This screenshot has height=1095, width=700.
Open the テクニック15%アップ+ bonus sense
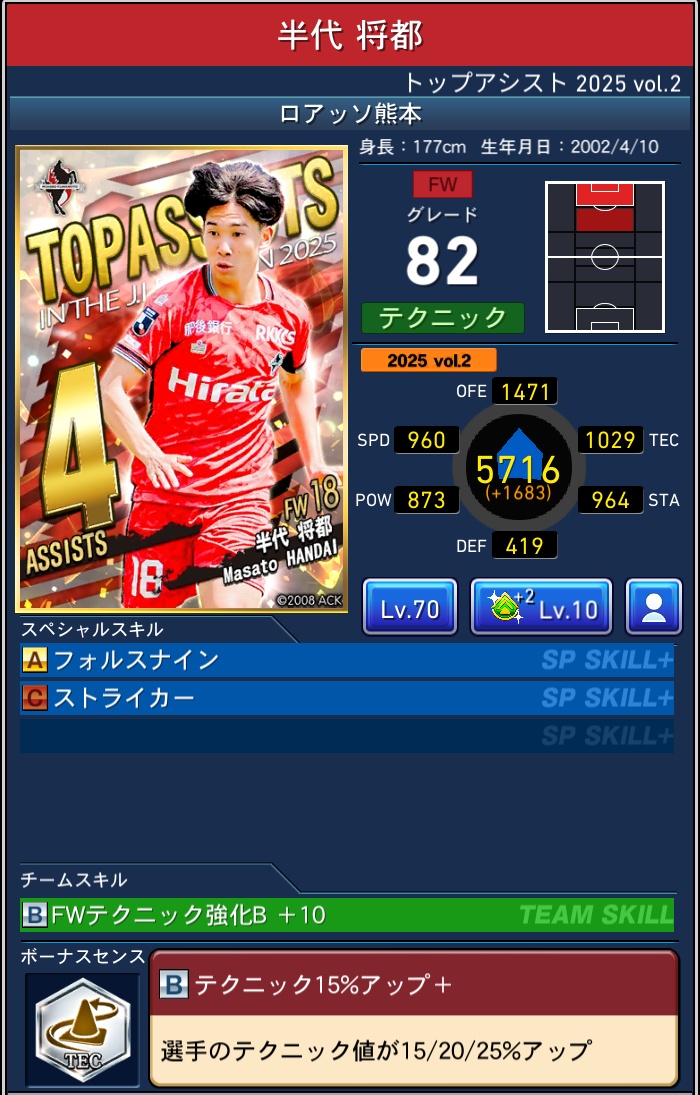[x=413, y=1018]
